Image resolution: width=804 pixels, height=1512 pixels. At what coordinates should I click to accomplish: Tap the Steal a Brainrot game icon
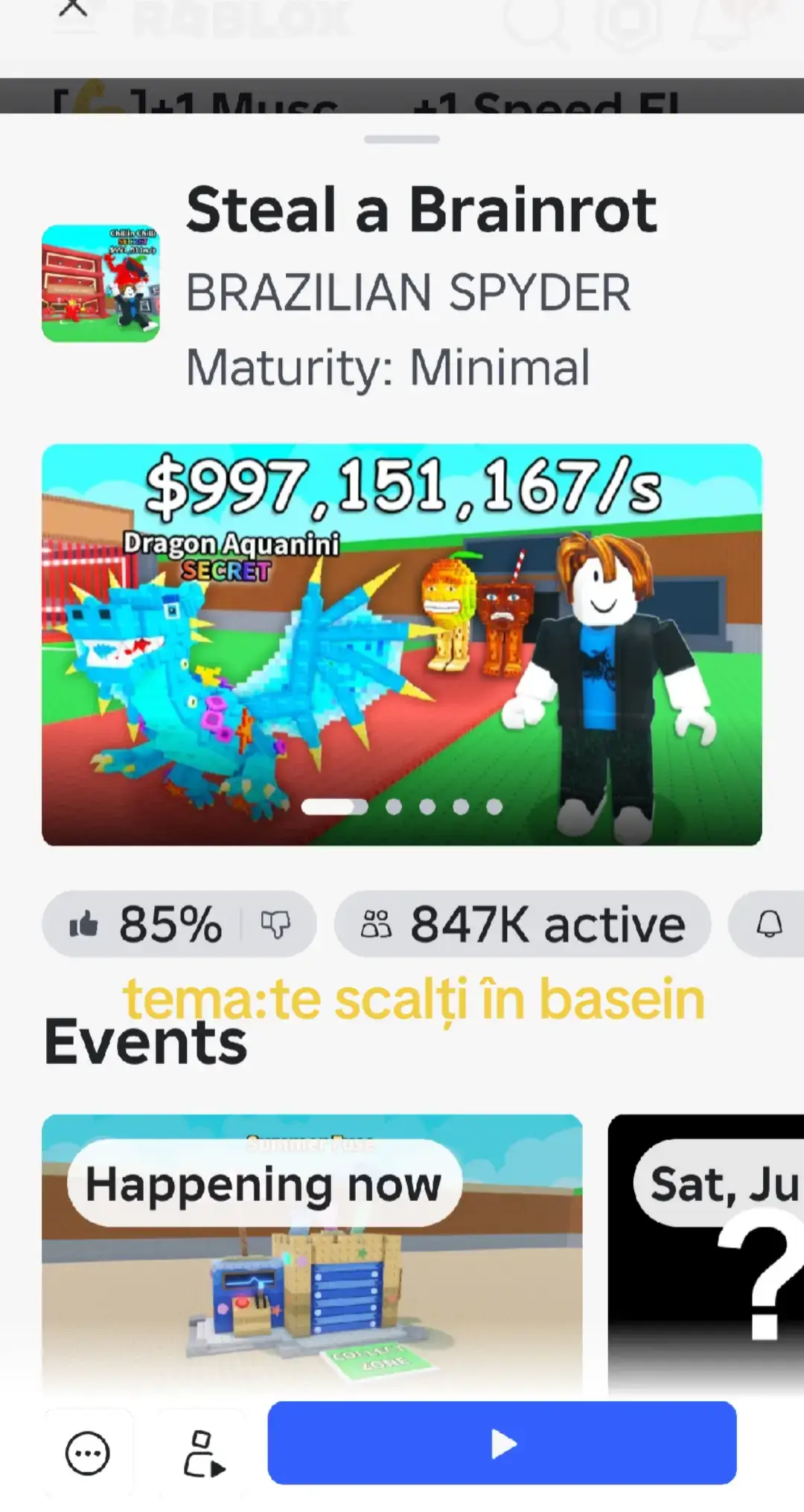(100, 283)
